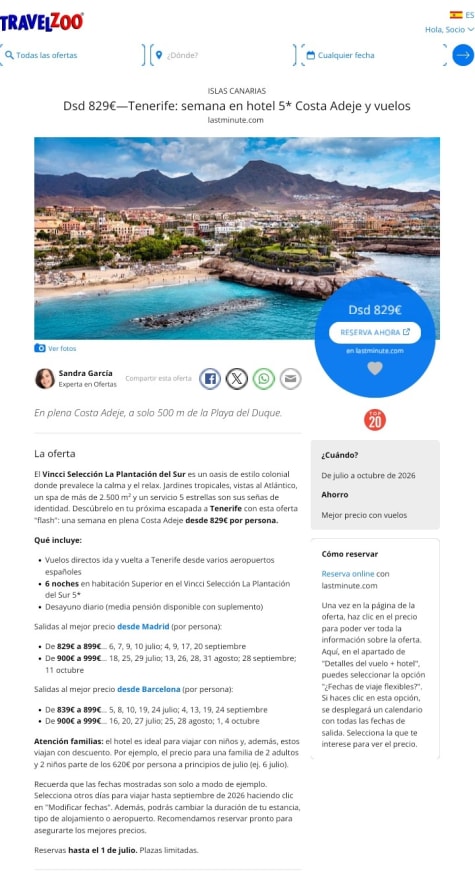This screenshot has width=475, height=878.
Task: Share this offer on X
Action: (237, 379)
